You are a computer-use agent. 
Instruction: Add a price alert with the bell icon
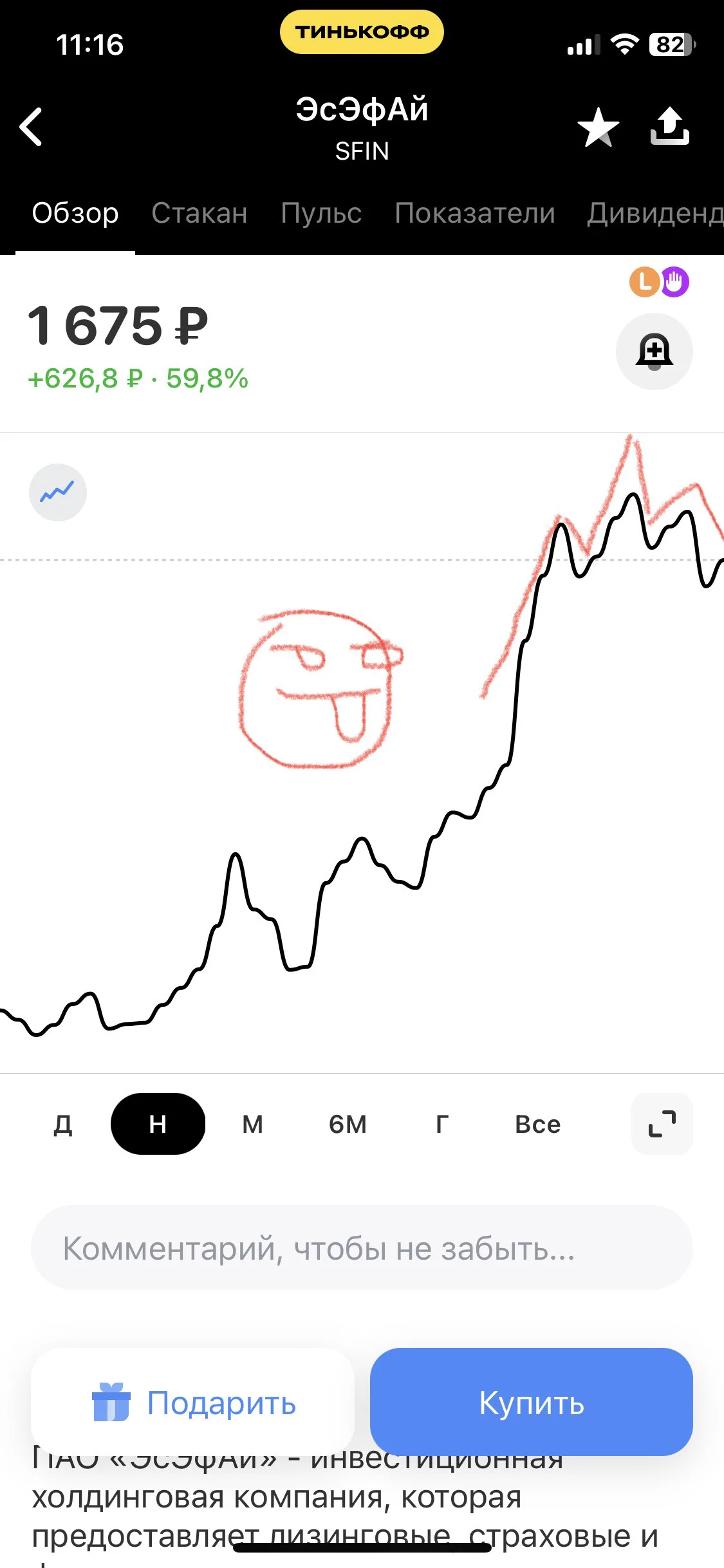pos(654,351)
